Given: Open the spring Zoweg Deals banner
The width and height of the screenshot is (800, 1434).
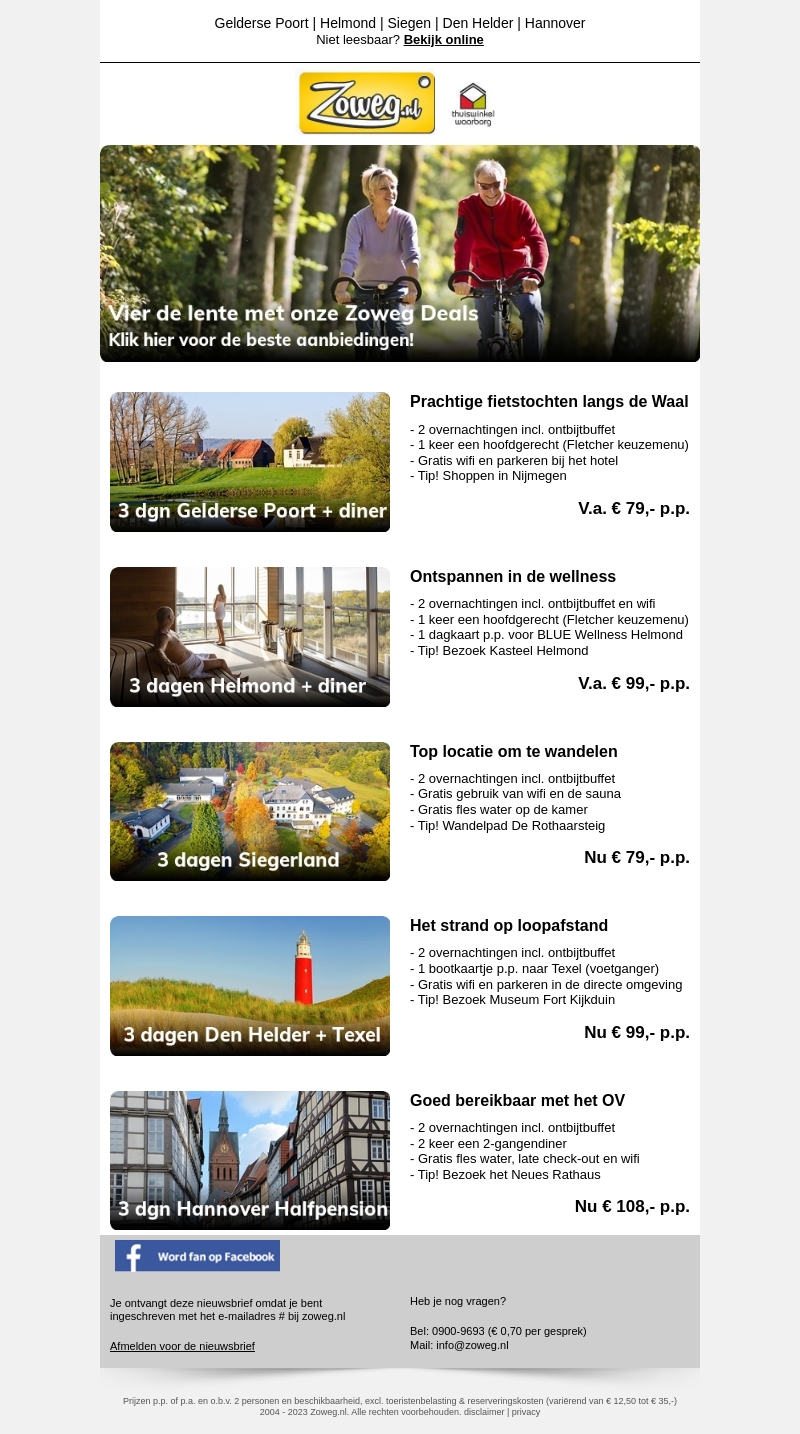Looking at the screenshot, I should [400, 253].
